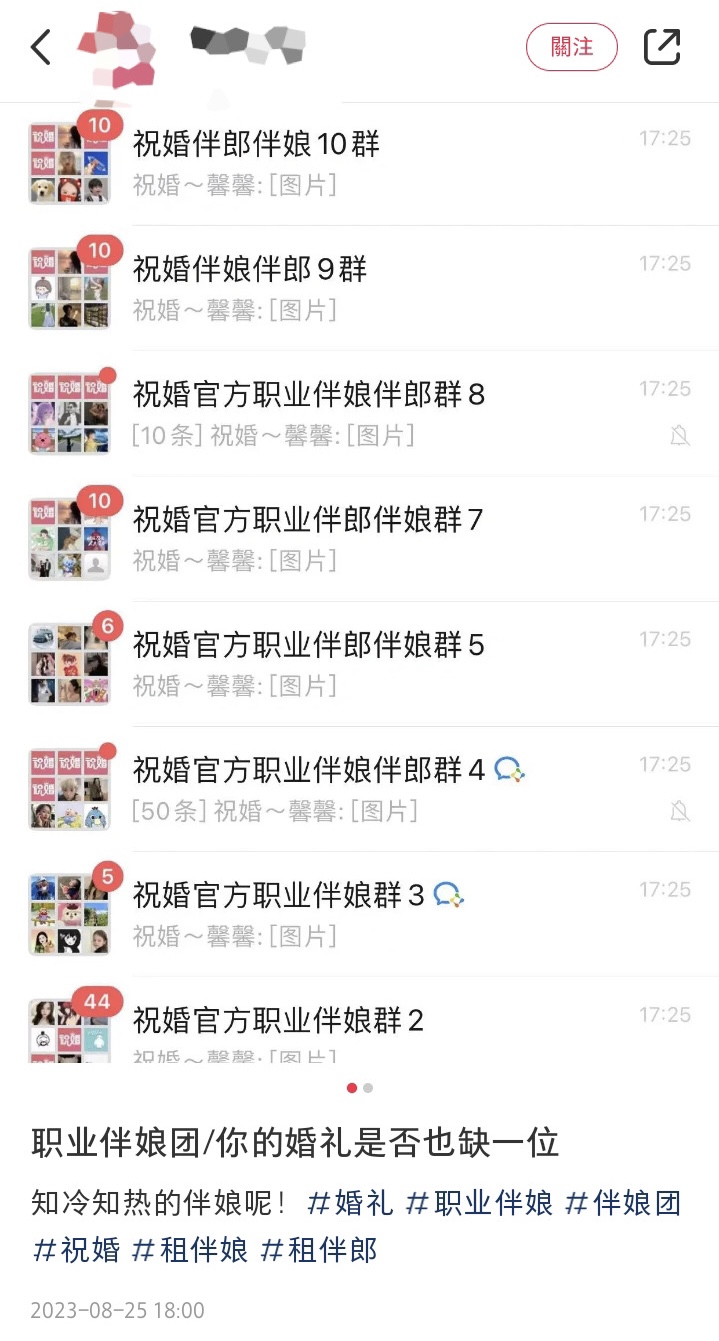Open the #婚礼 hashtag
The width and height of the screenshot is (719, 1341).
click(x=350, y=1202)
